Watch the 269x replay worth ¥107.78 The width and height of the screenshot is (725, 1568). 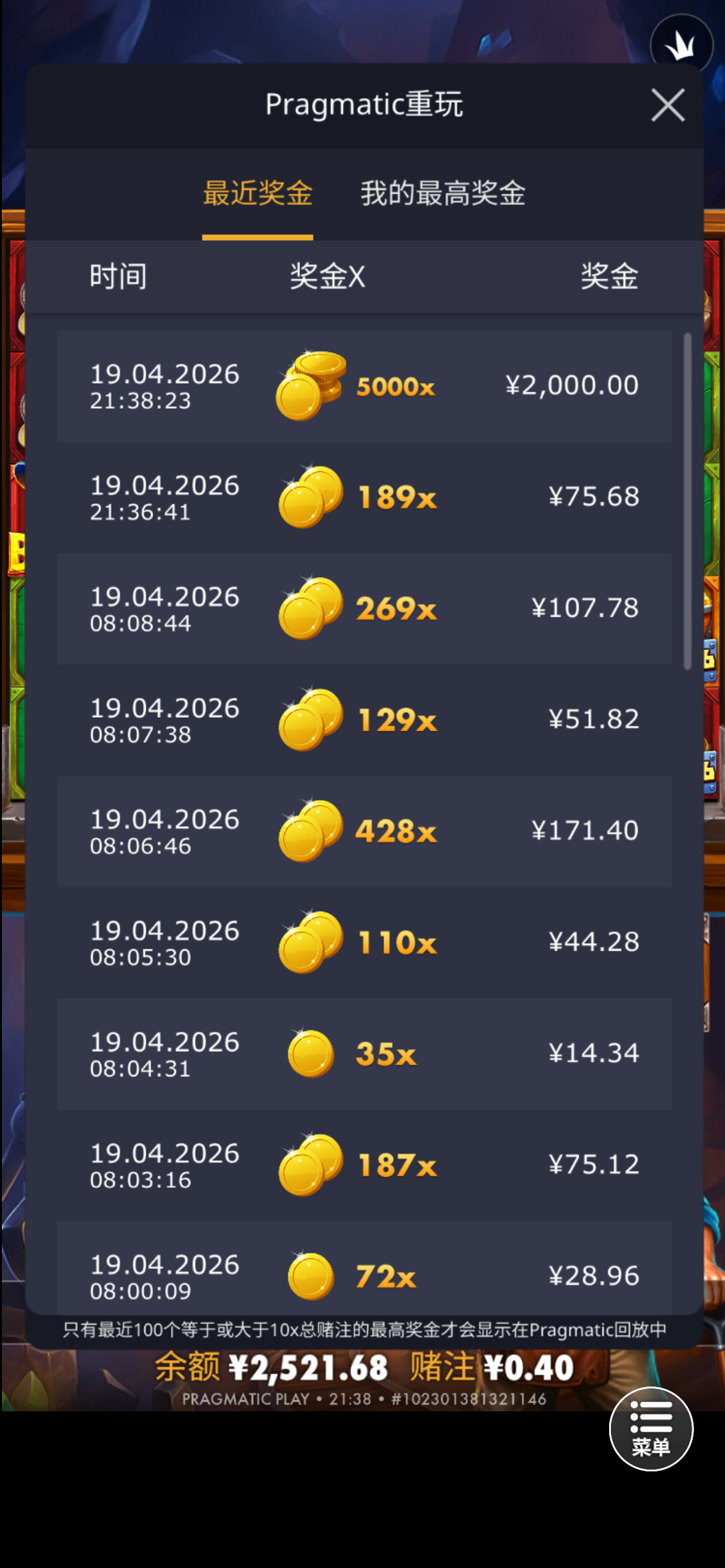(364, 609)
